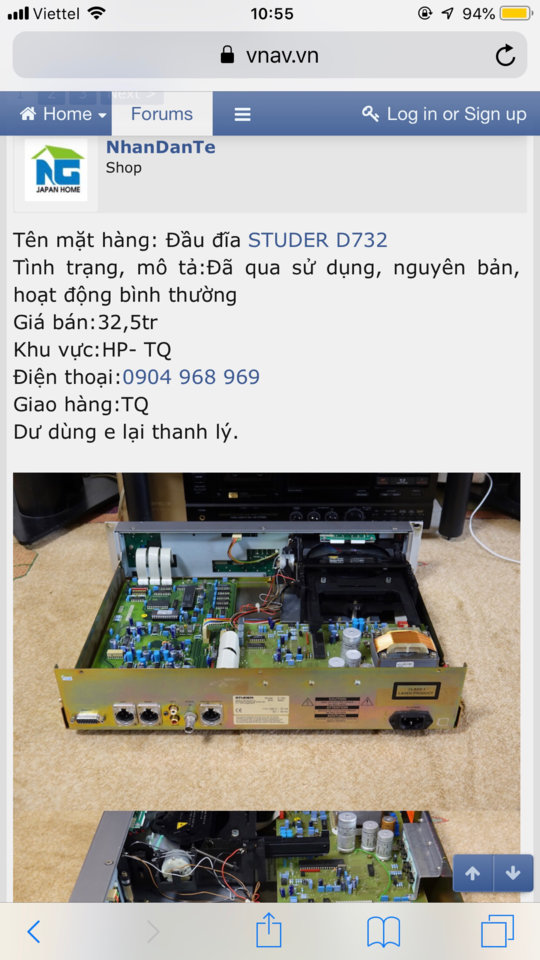
Task: Tap the NhanDanTe avatar image
Action: [56, 171]
